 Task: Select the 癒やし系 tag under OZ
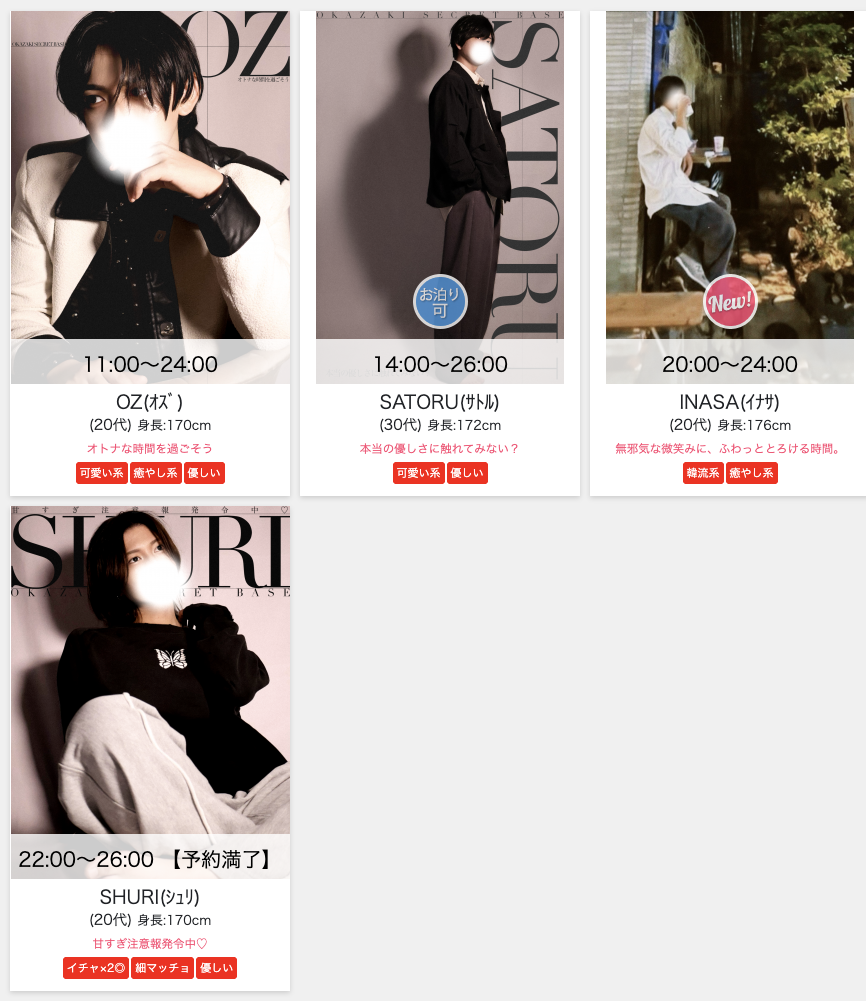pyautogui.click(x=155, y=473)
